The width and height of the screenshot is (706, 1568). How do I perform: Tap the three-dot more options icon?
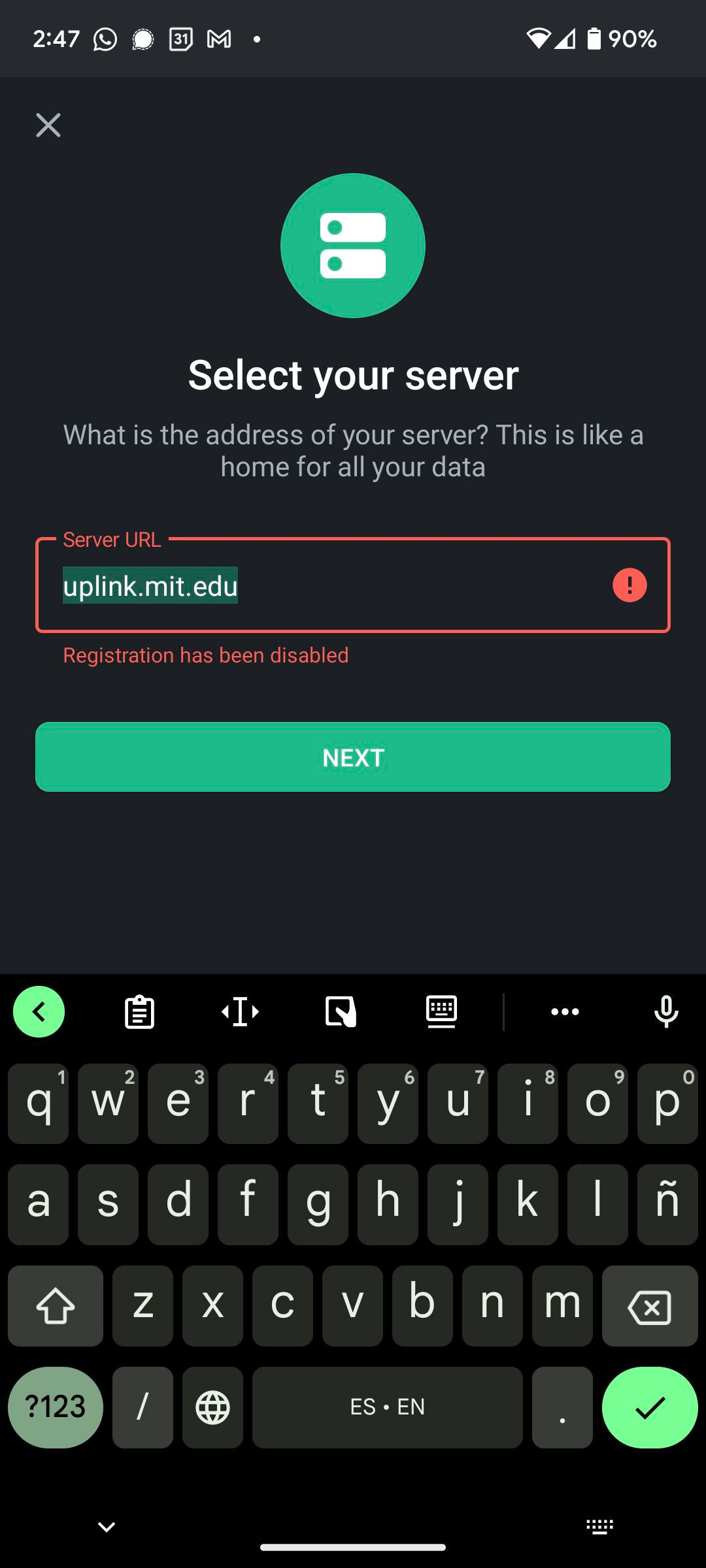click(x=565, y=1011)
